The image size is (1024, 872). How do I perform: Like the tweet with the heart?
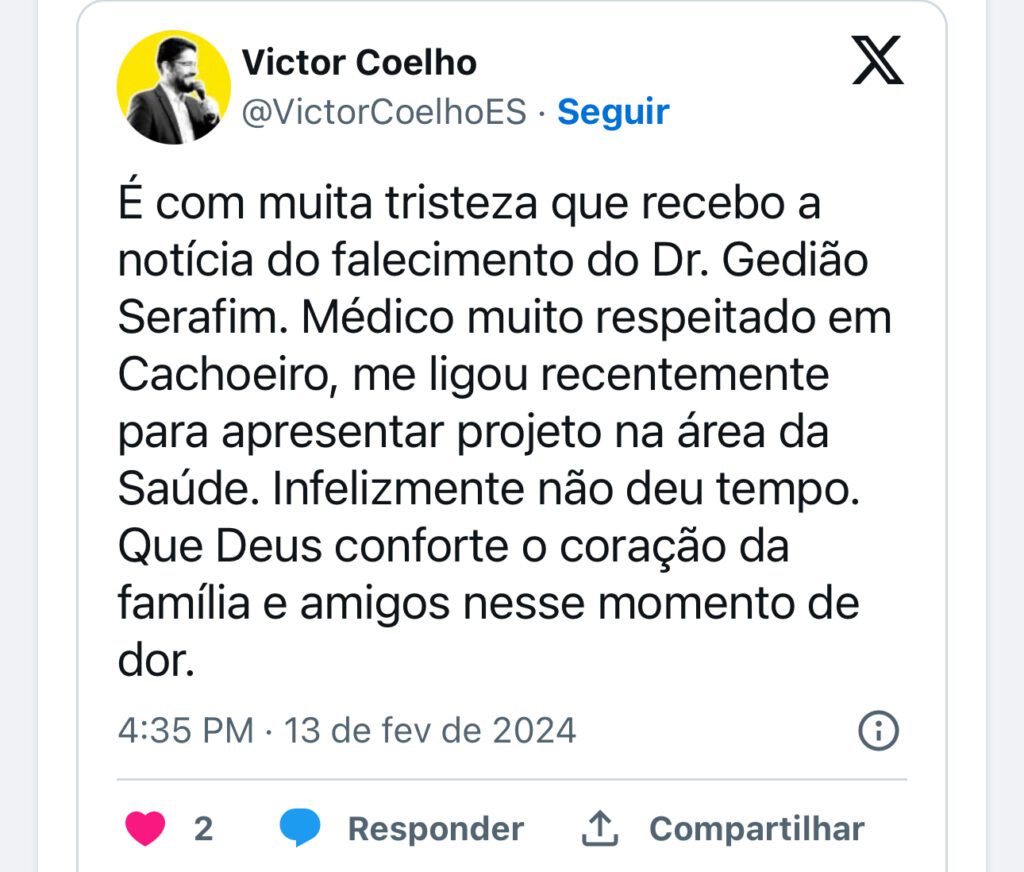click(x=146, y=829)
